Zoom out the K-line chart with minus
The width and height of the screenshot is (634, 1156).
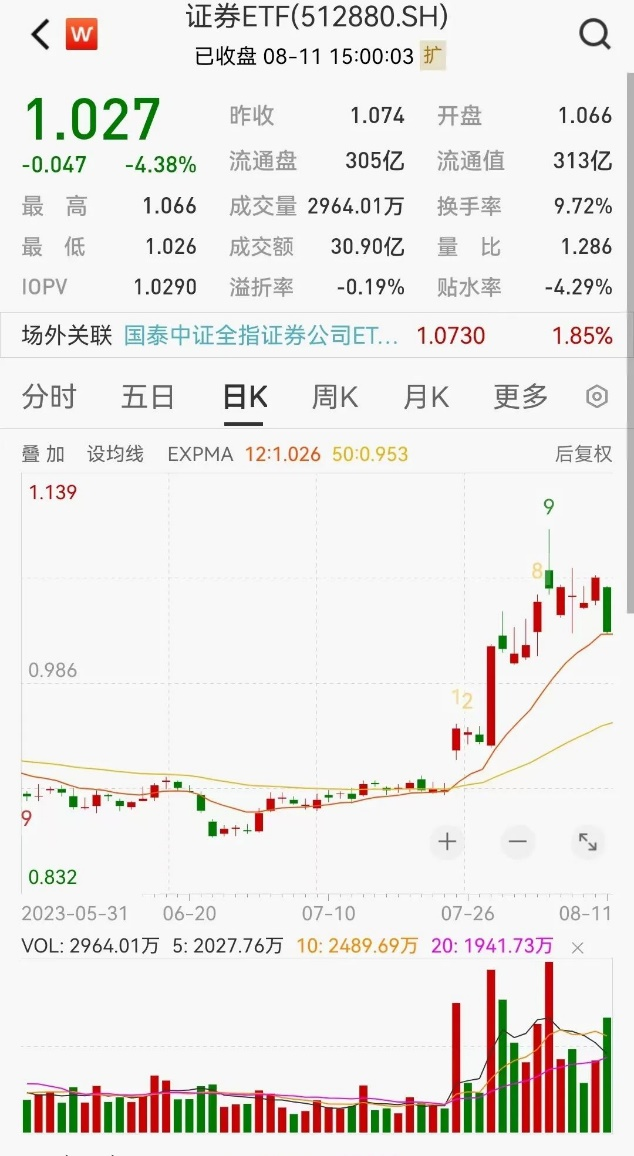tap(518, 841)
